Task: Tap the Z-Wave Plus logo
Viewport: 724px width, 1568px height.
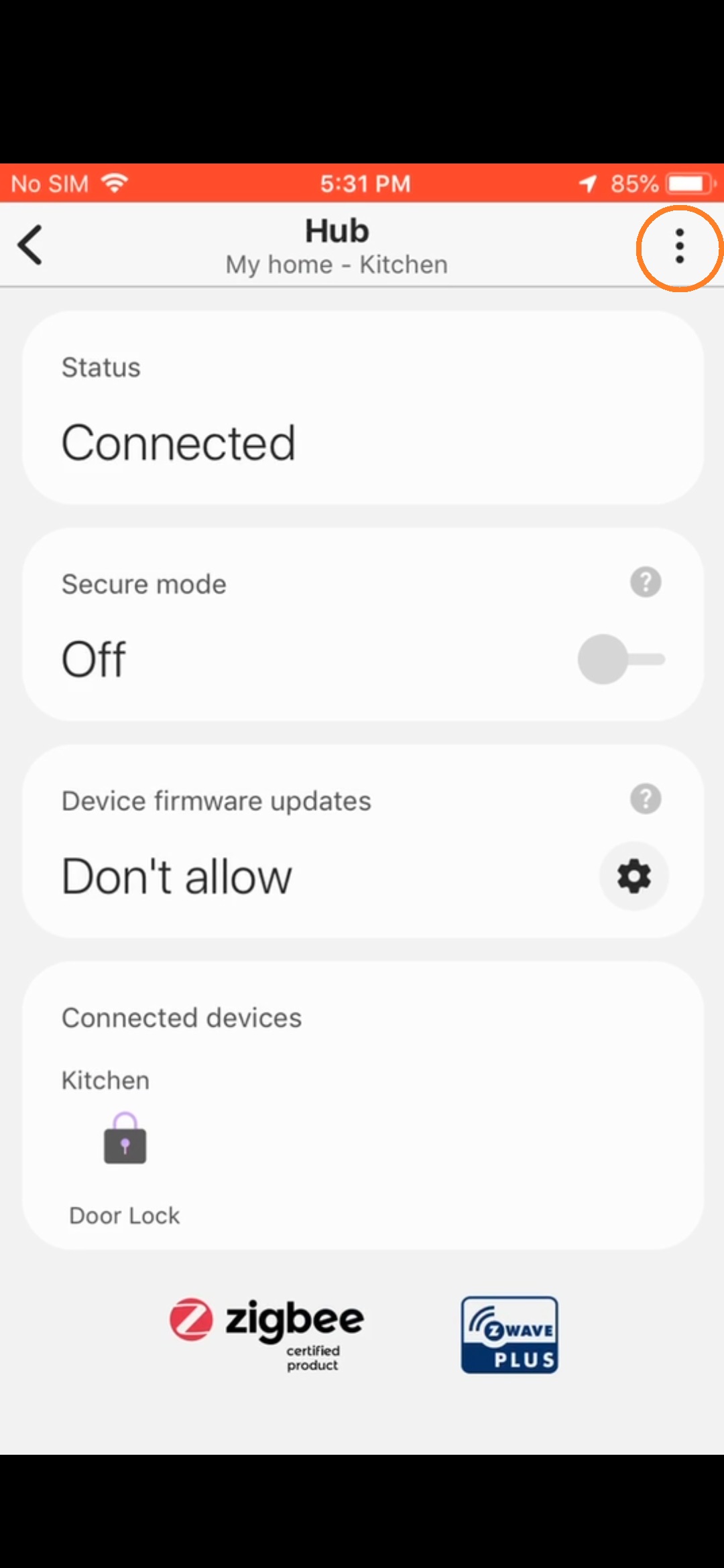Action: [x=509, y=1335]
